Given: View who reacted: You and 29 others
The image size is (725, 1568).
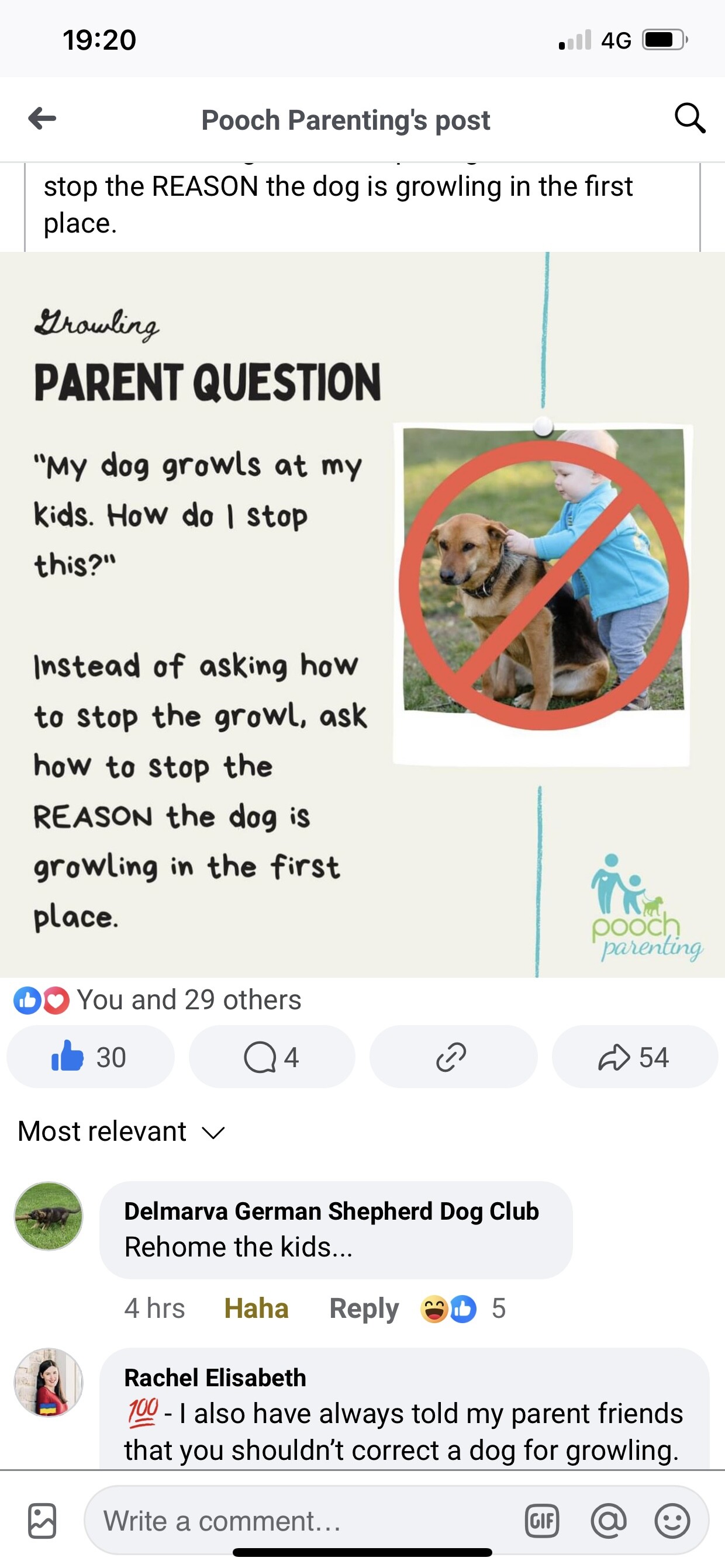Looking at the screenshot, I should pyautogui.click(x=189, y=1000).
